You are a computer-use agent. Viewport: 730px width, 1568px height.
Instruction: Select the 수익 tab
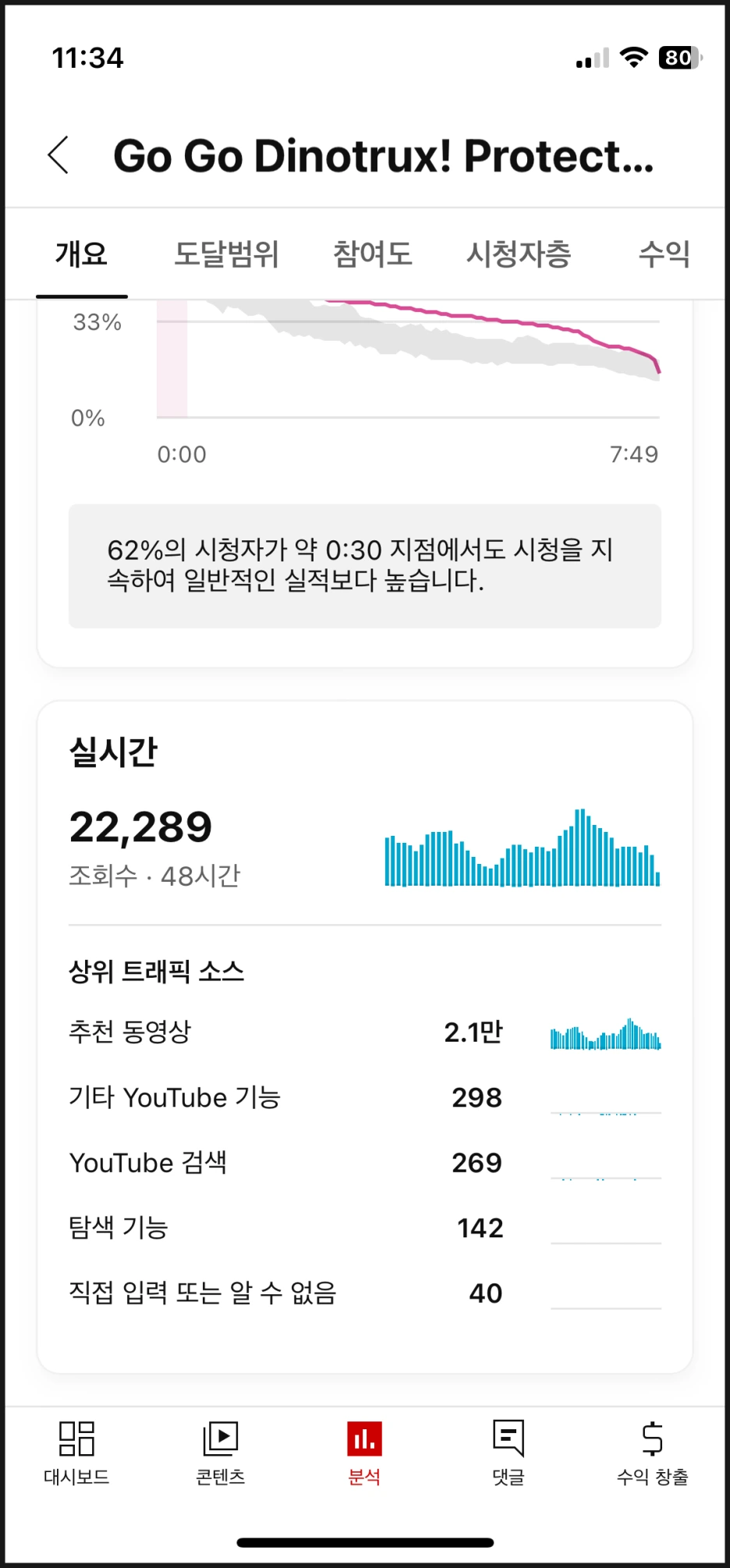664,254
